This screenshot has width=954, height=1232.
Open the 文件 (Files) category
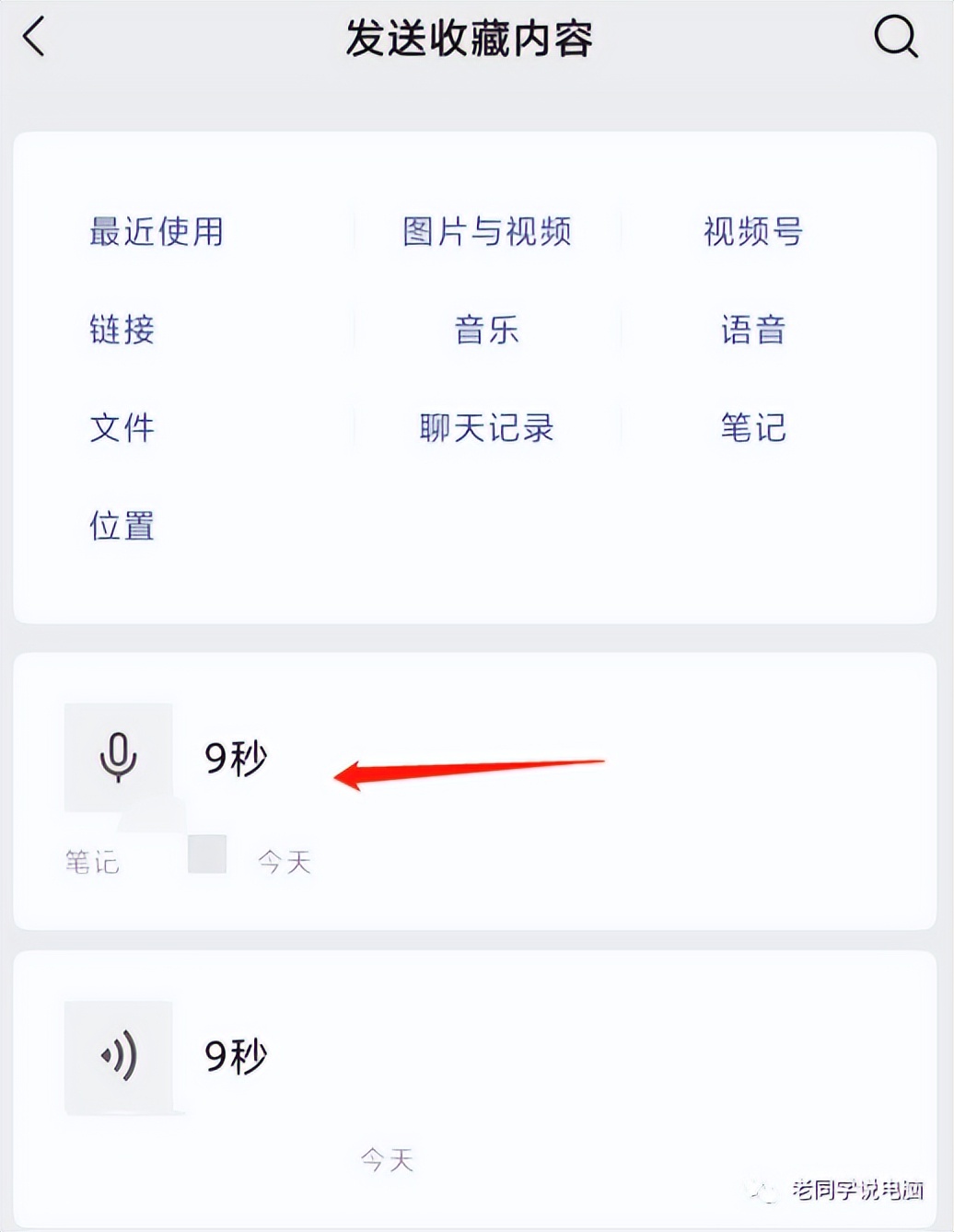122,426
